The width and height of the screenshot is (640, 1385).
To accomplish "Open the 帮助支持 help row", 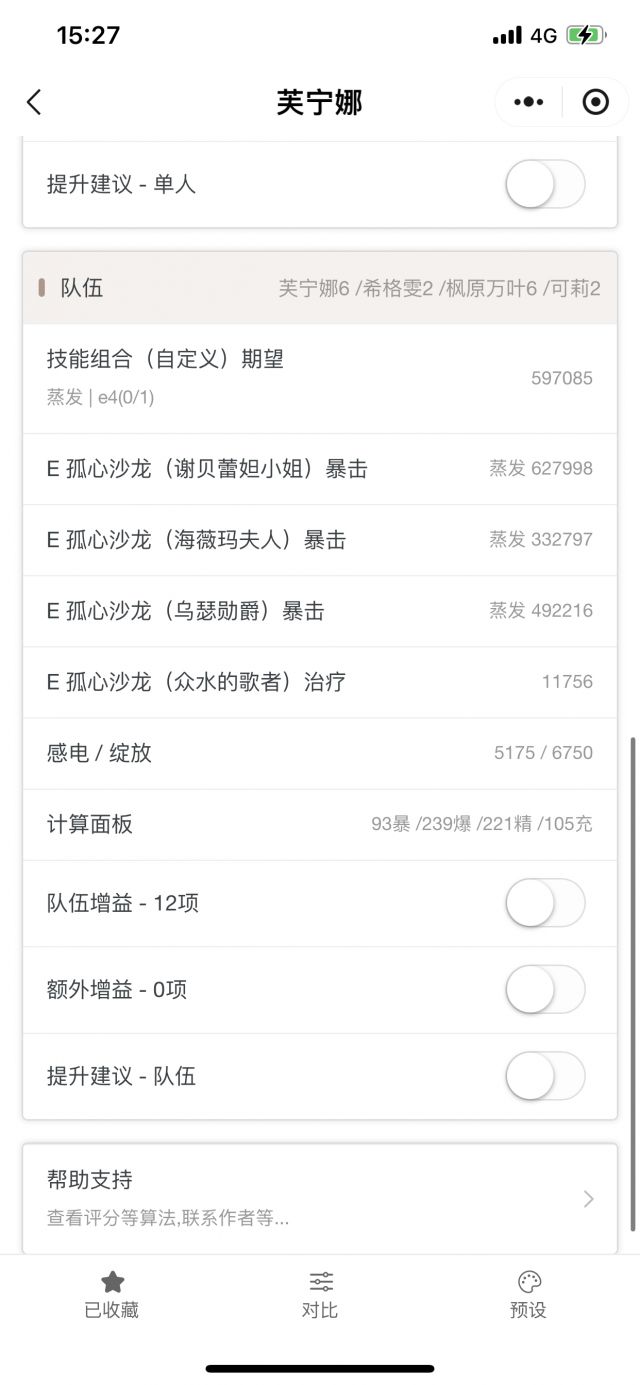I will pos(320,1198).
